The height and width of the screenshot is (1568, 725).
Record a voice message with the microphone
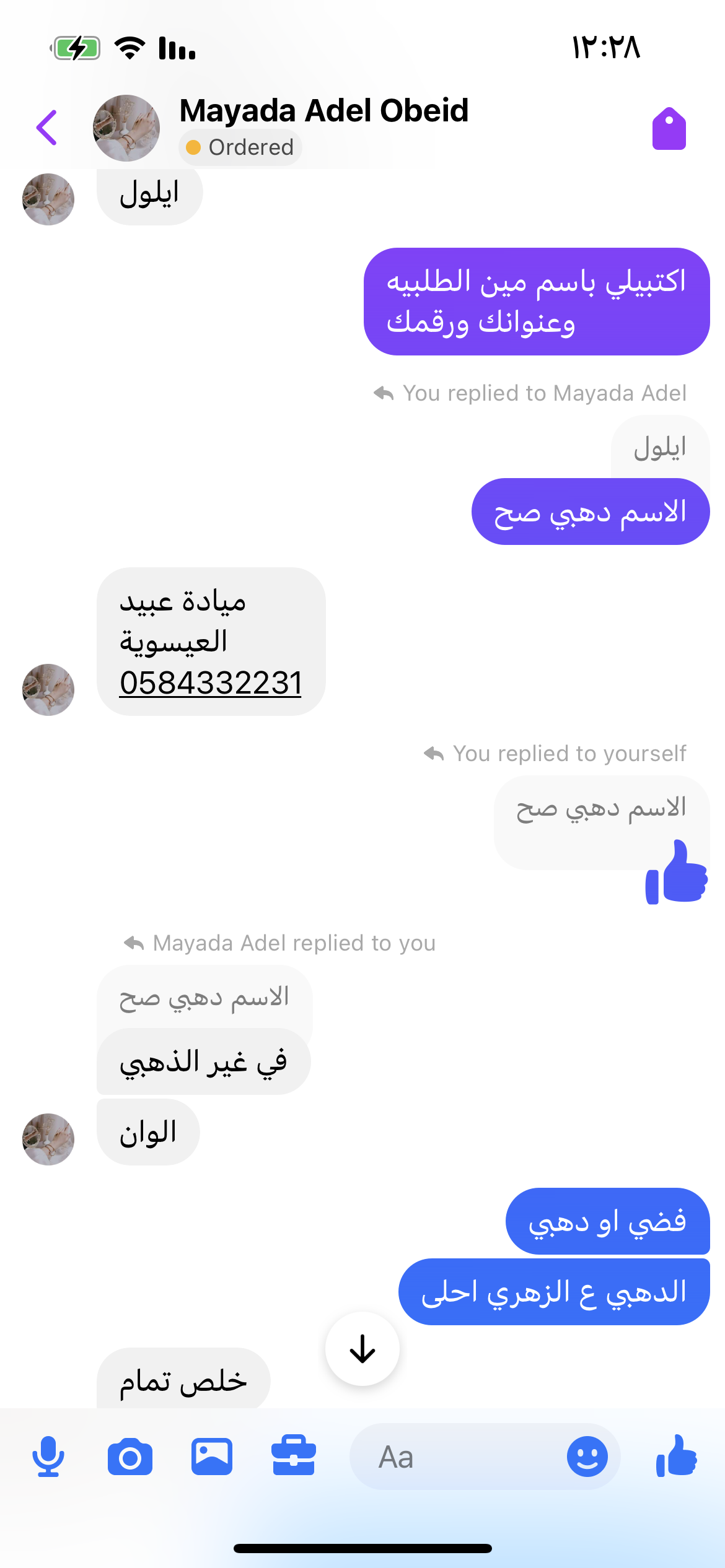48,1457
